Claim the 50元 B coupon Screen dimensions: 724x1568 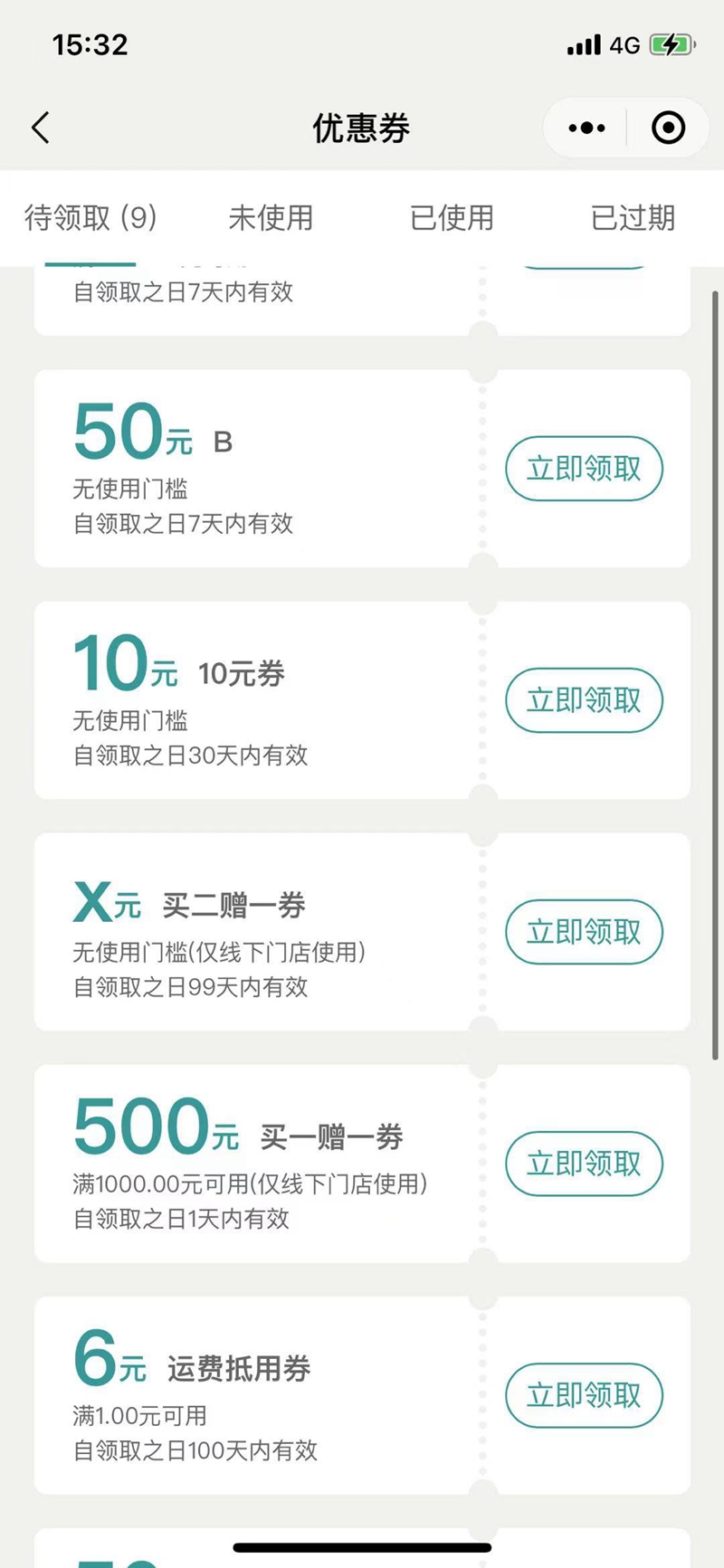point(584,469)
